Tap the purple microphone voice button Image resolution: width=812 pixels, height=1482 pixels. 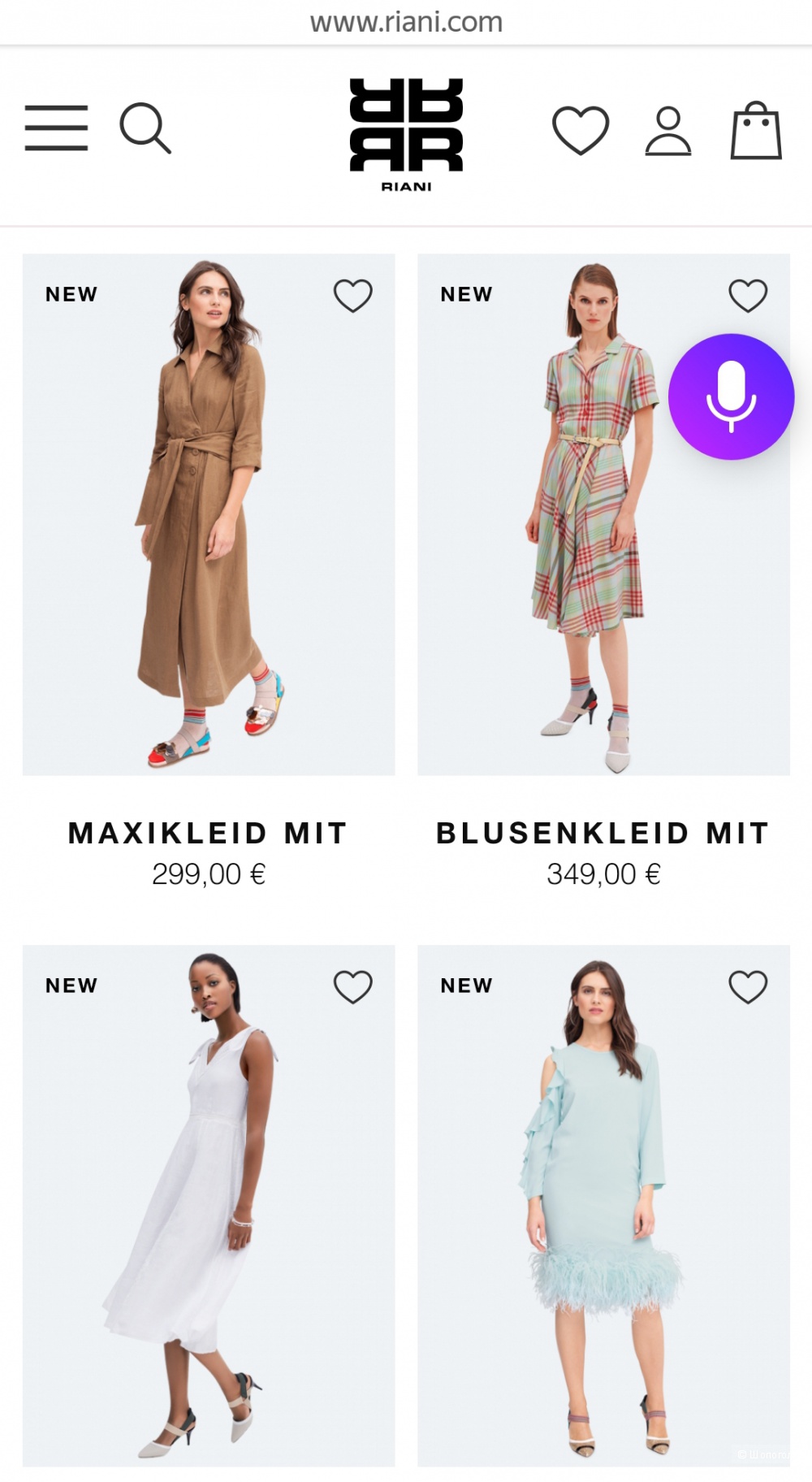coord(731,396)
